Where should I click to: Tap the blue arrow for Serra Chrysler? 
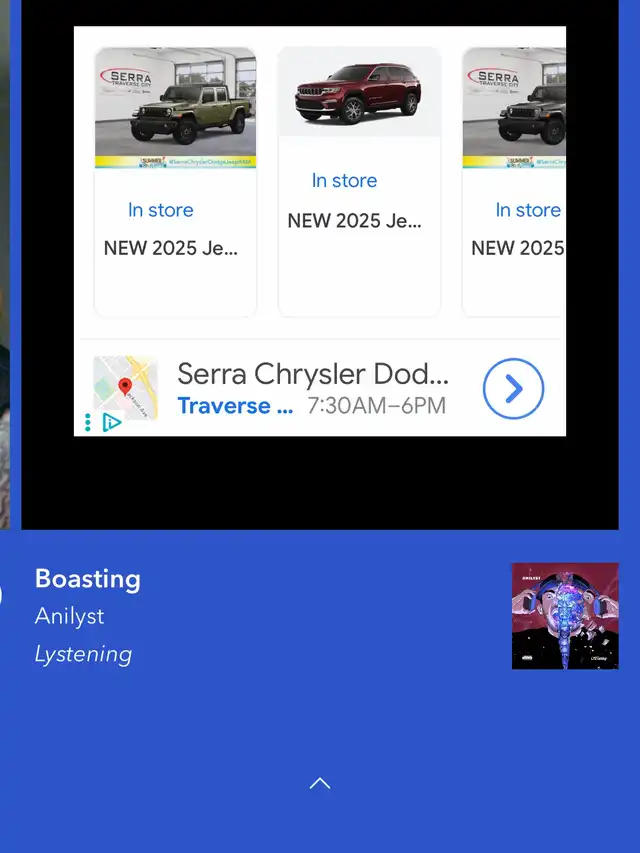coord(513,389)
